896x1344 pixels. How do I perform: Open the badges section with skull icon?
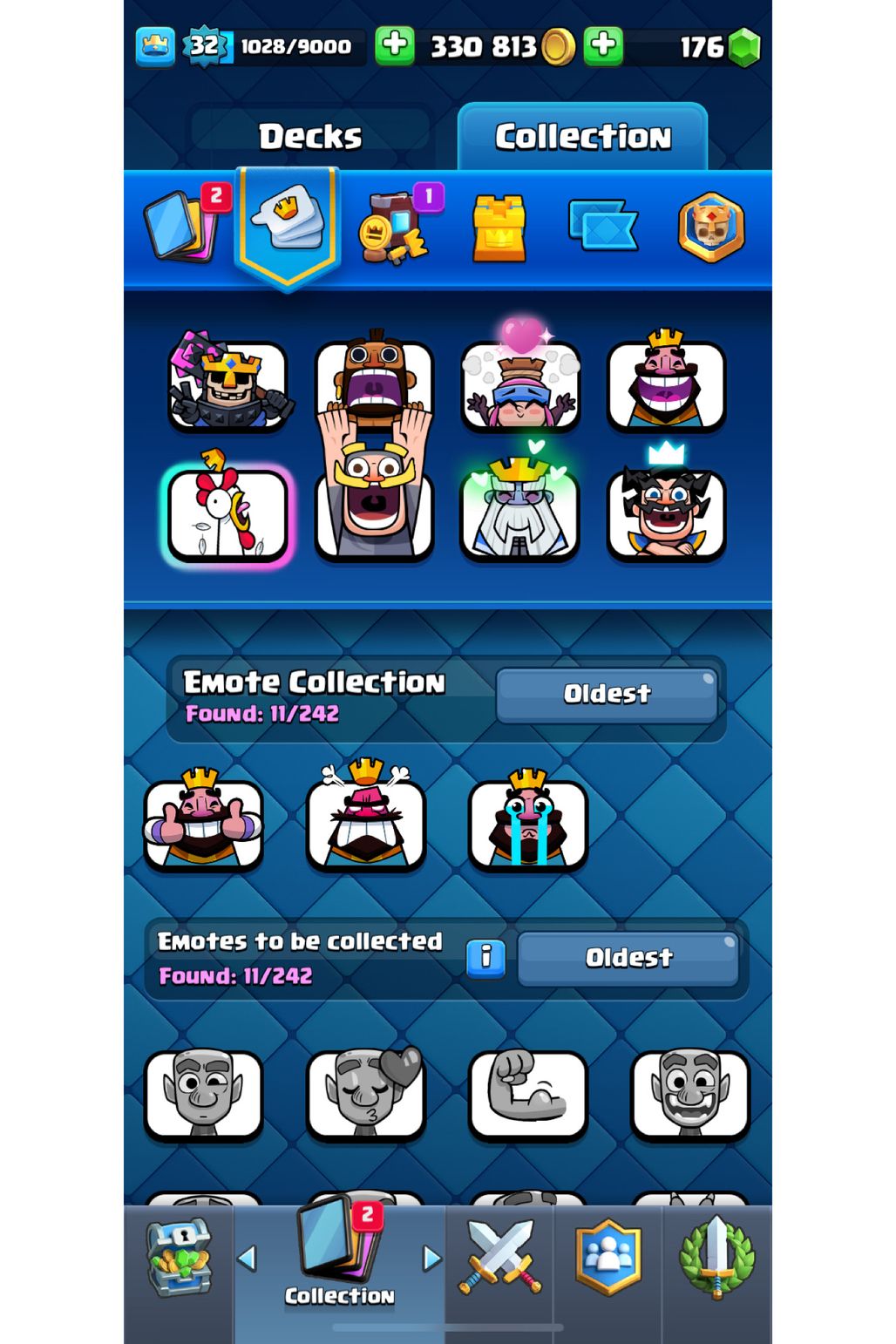pyautogui.click(x=711, y=227)
